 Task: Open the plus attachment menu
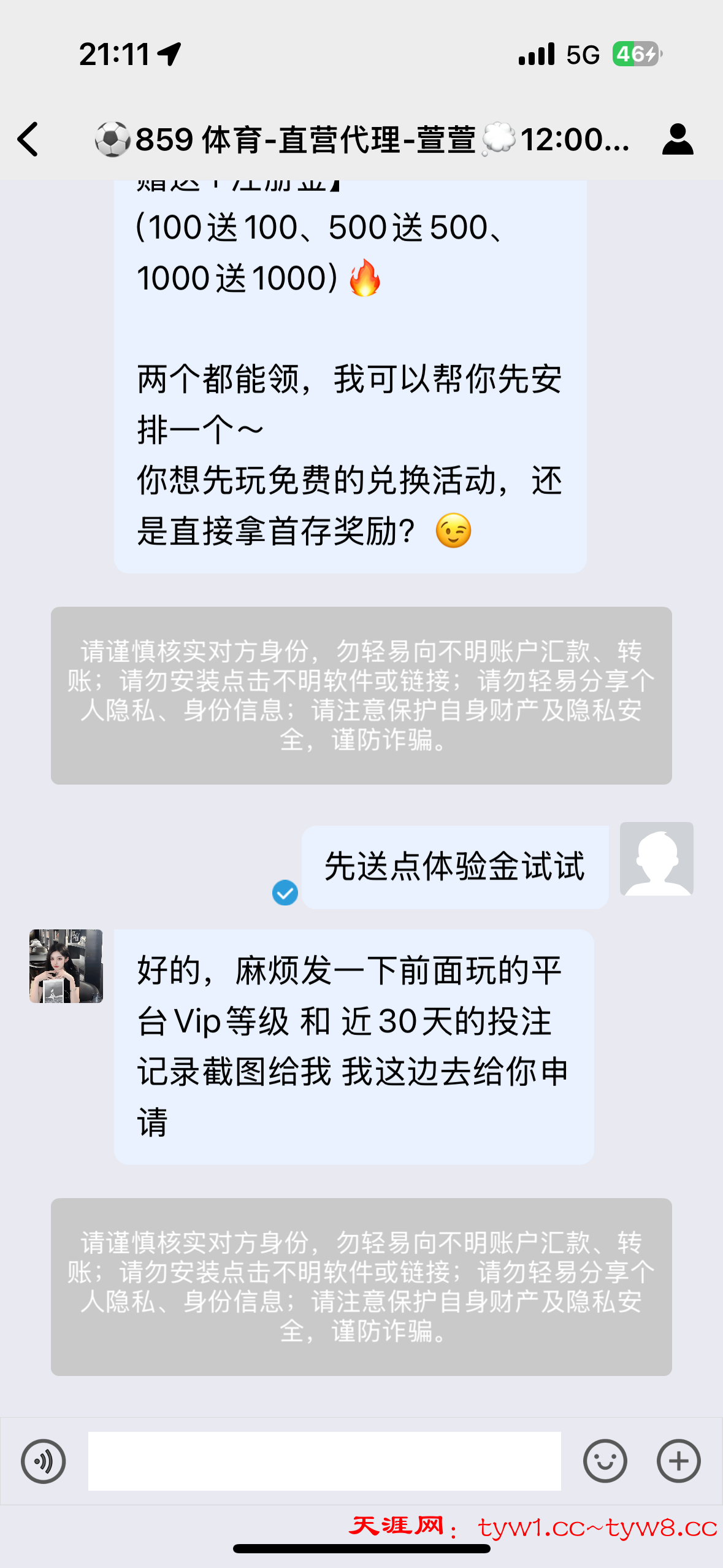[x=678, y=1461]
